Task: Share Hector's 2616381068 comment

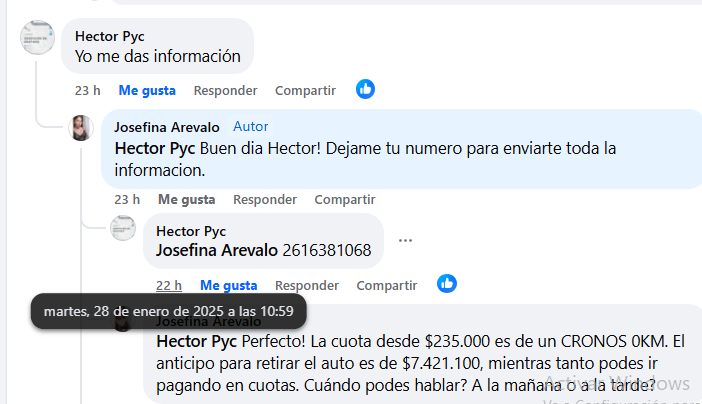Action: tap(386, 285)
